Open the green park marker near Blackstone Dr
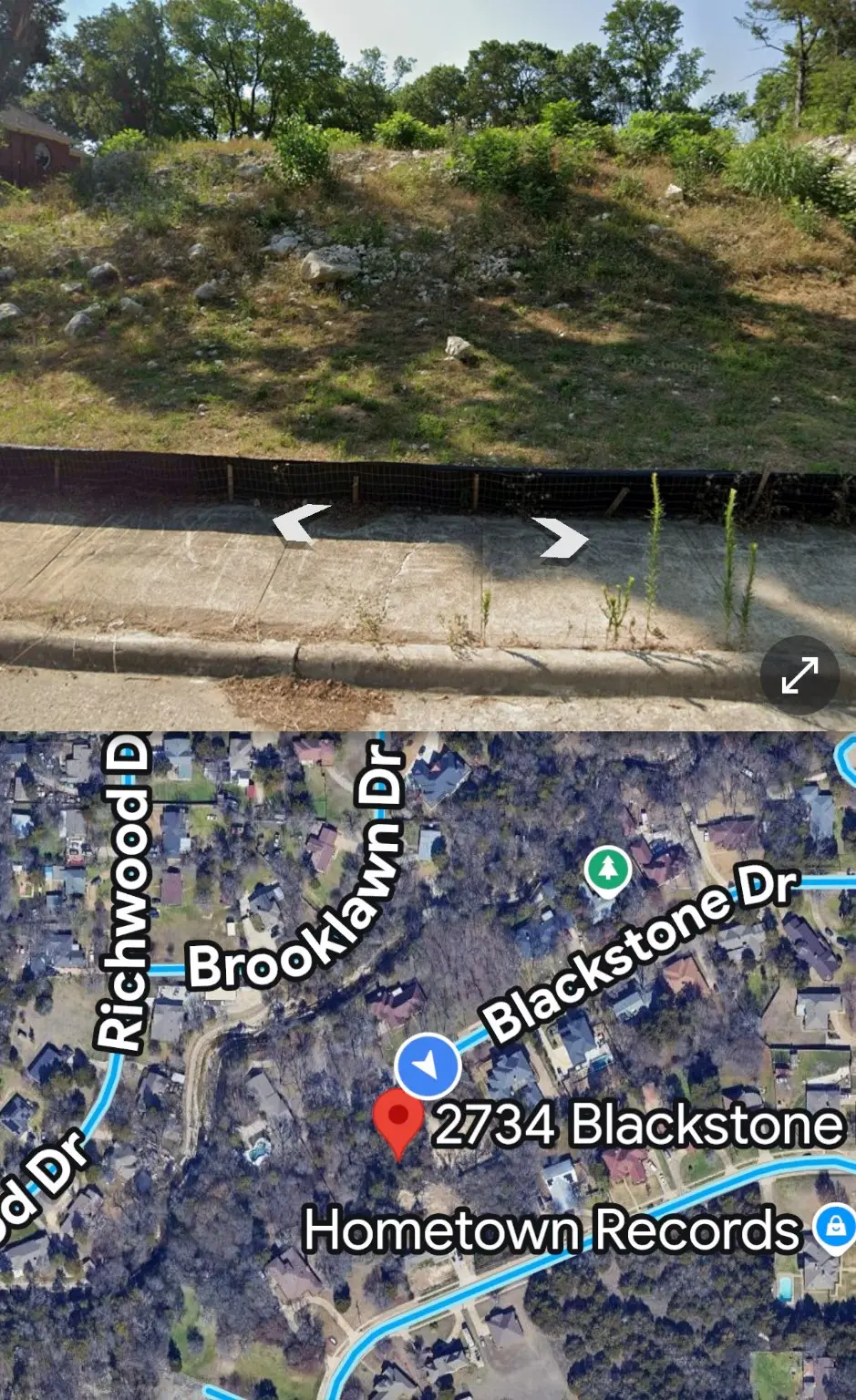The width and height of the screenshot is (856, 1400). click(608, 869)
